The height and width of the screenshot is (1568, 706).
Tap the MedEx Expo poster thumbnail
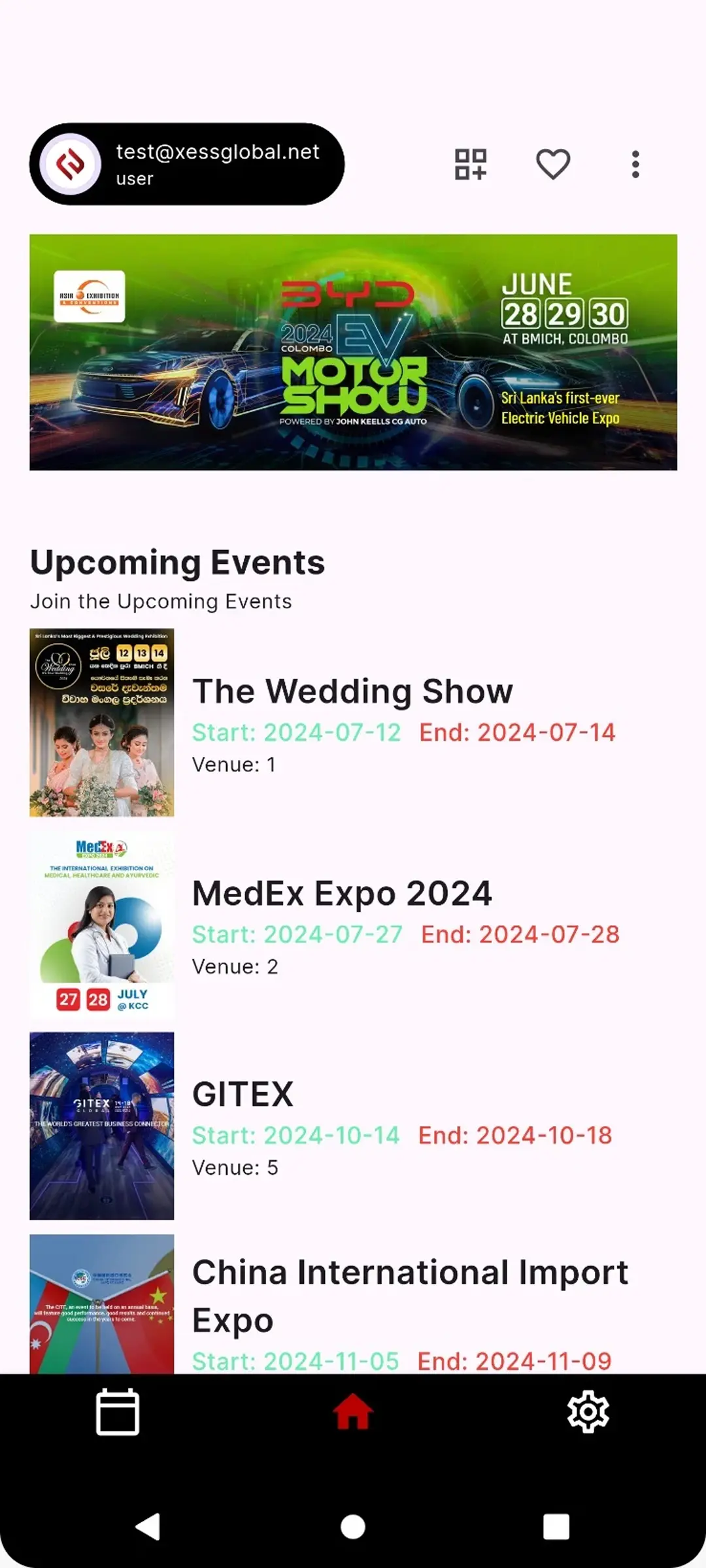point(102,923)
